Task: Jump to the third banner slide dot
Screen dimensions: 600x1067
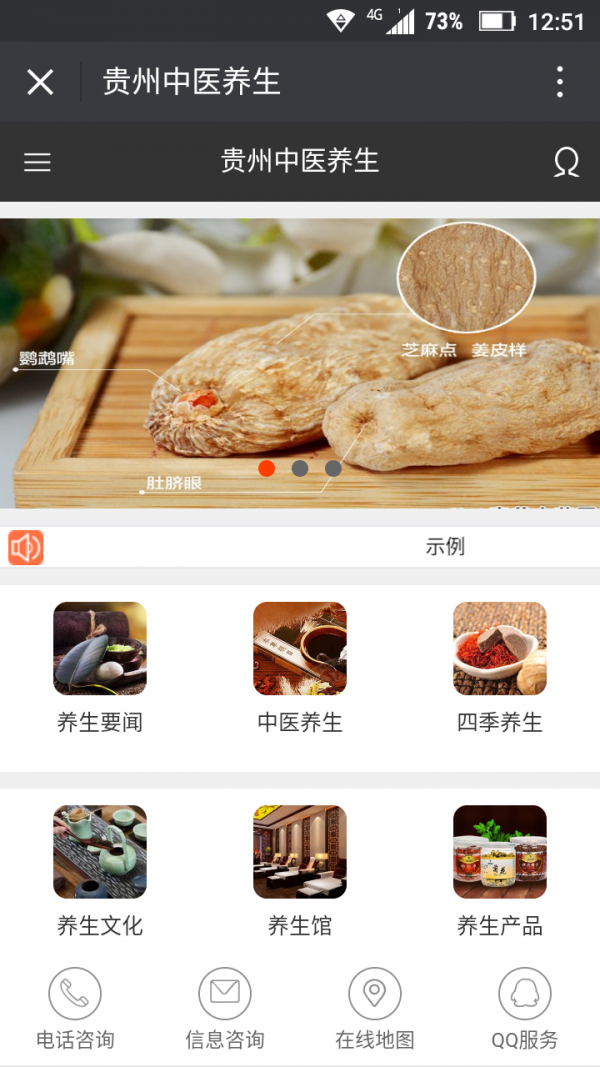Action: tap(333, 468)
